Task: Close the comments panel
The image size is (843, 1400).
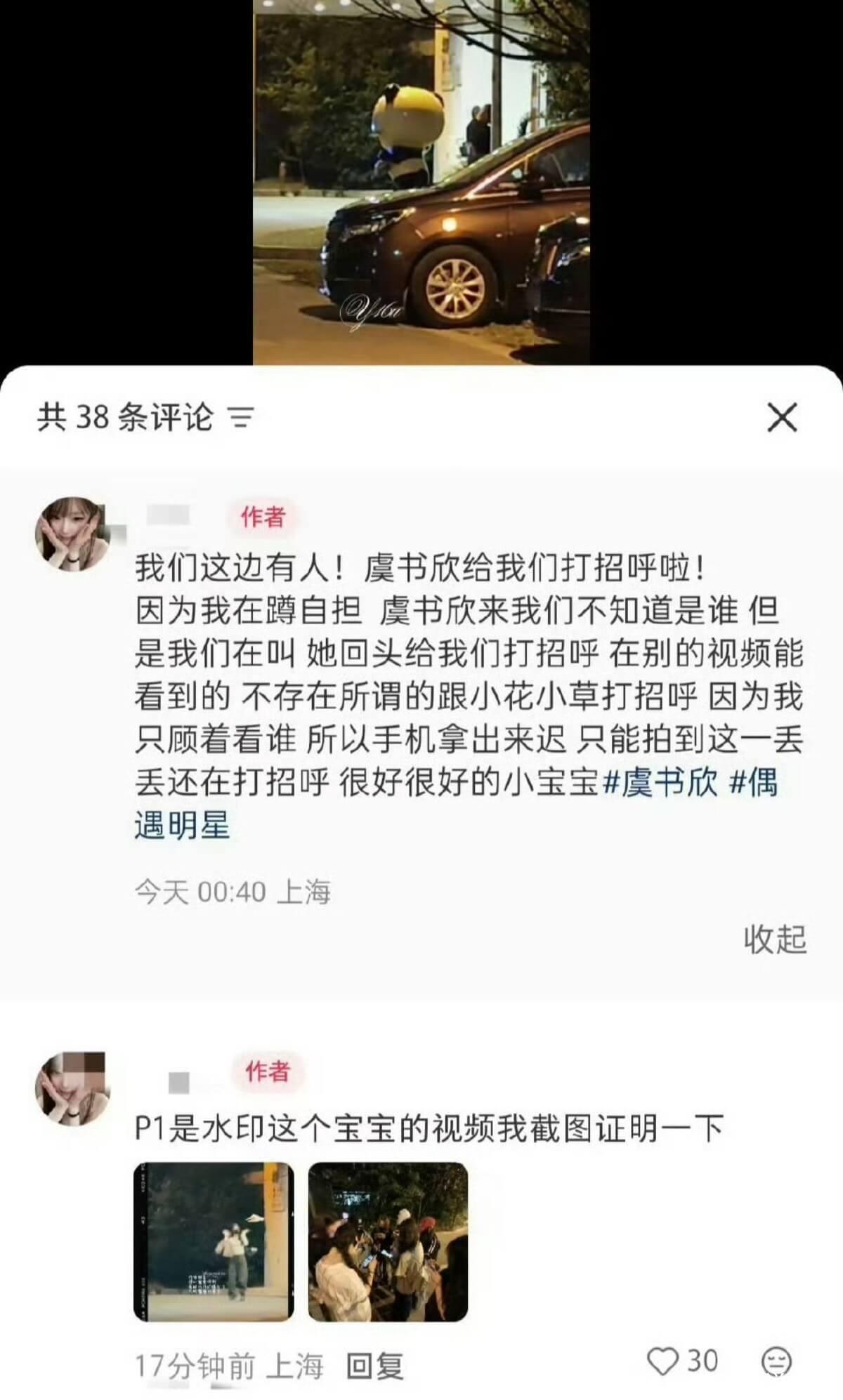Action: point(781,418)
